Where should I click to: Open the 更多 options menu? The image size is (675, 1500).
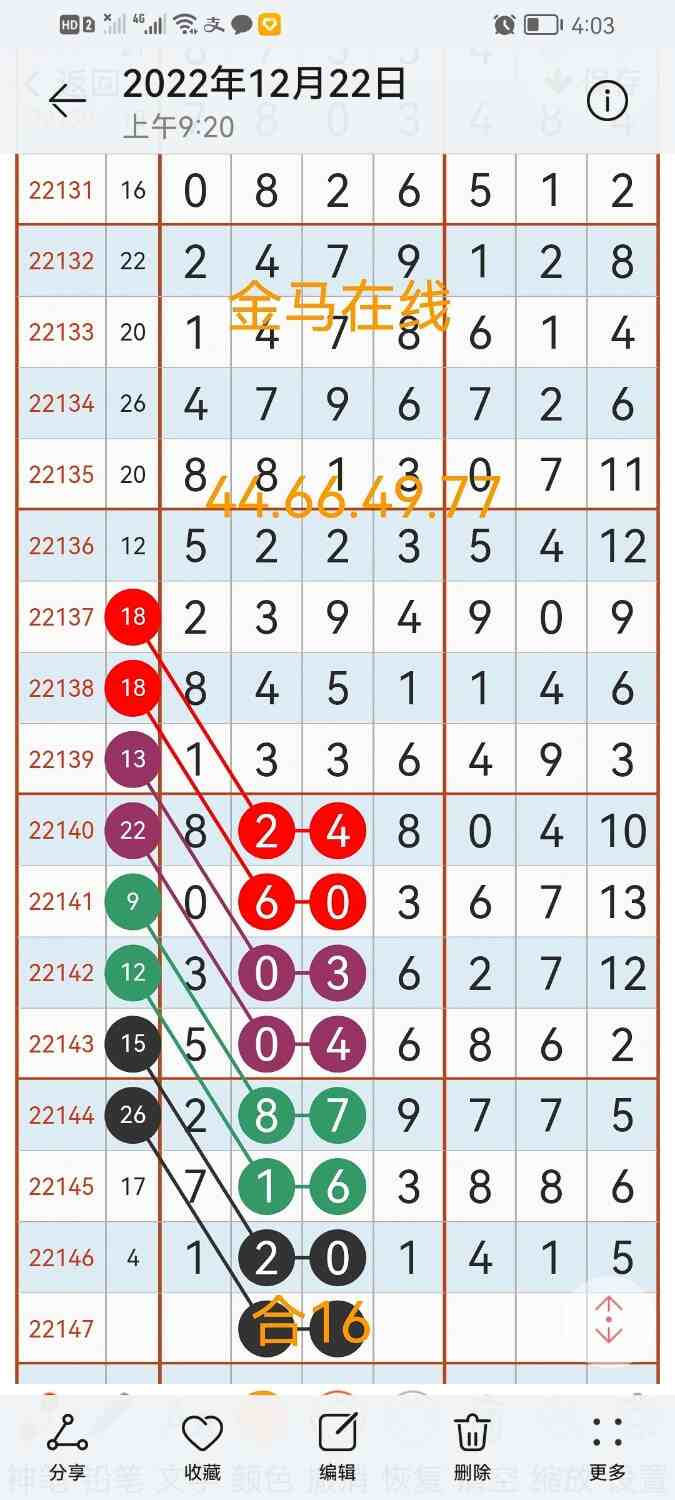pos(607,1445)
